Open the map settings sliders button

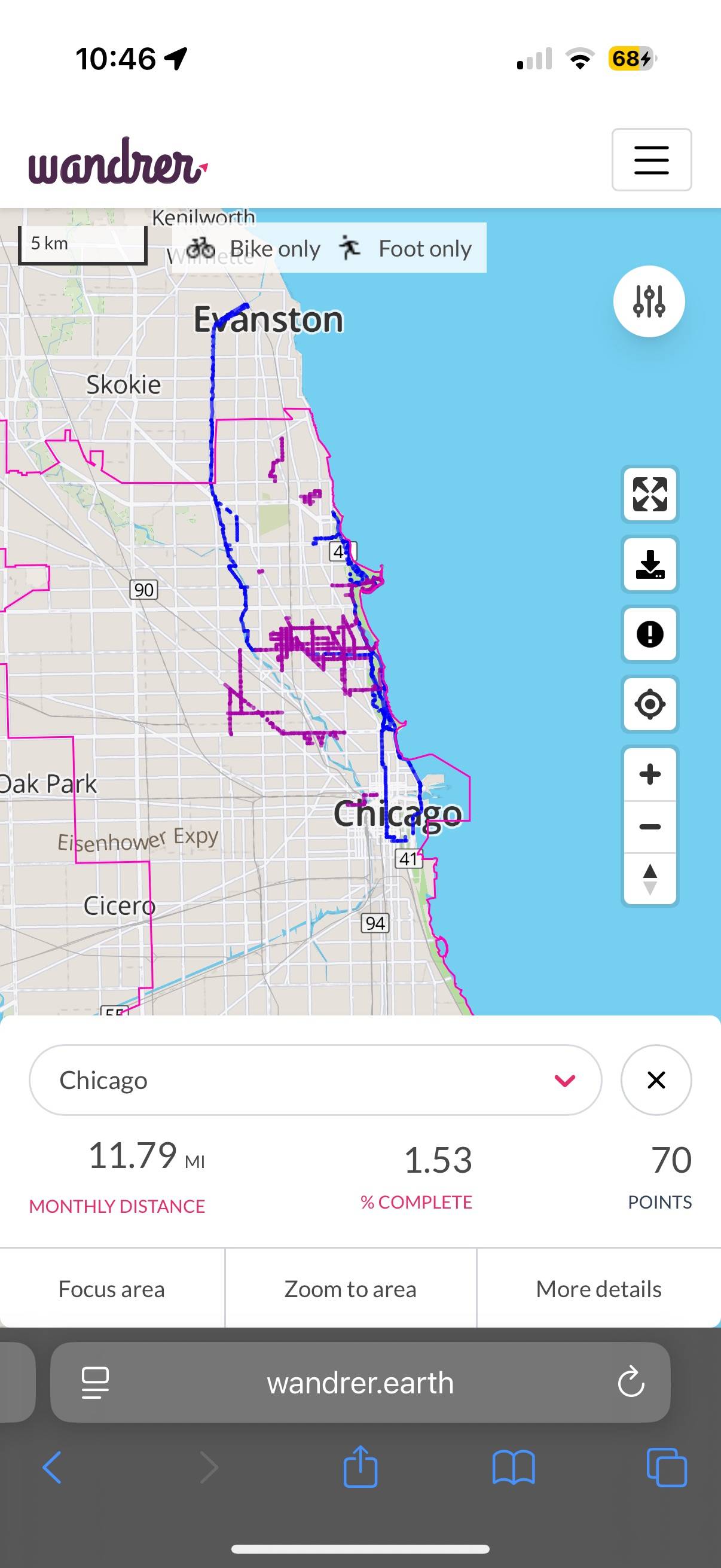[x=649, y=301]
